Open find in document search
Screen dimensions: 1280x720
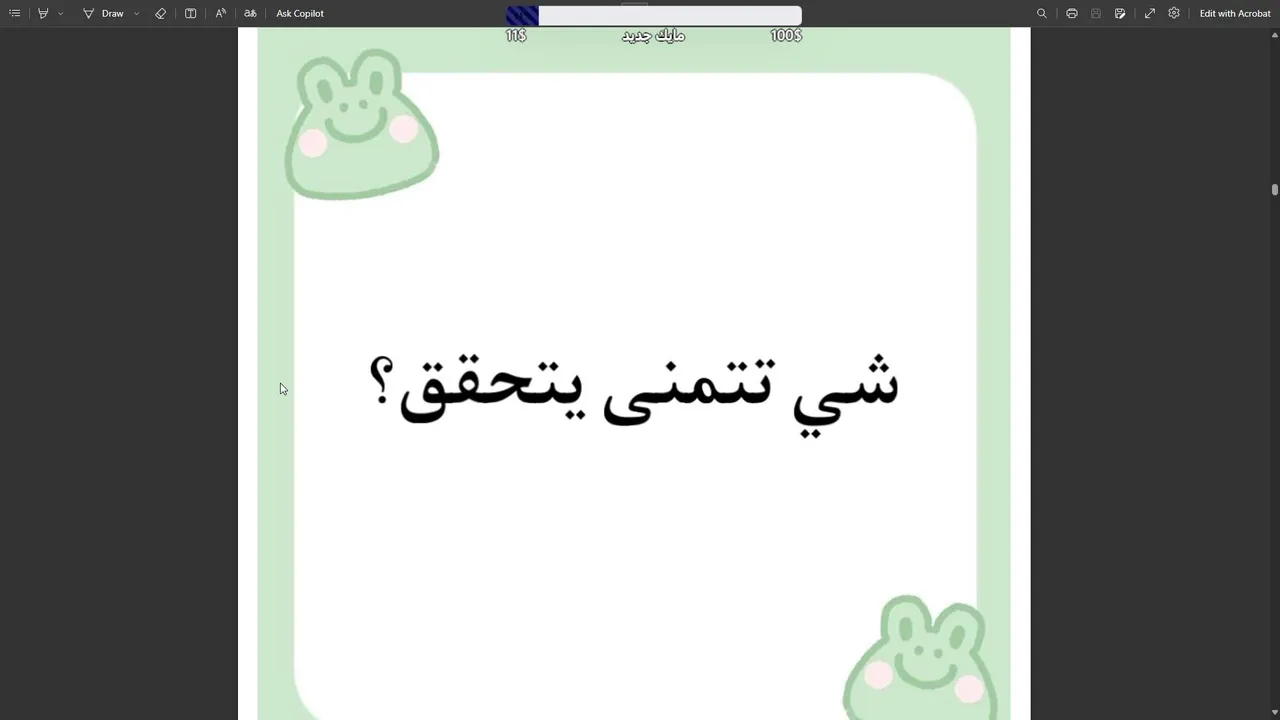coord(1042,13)
